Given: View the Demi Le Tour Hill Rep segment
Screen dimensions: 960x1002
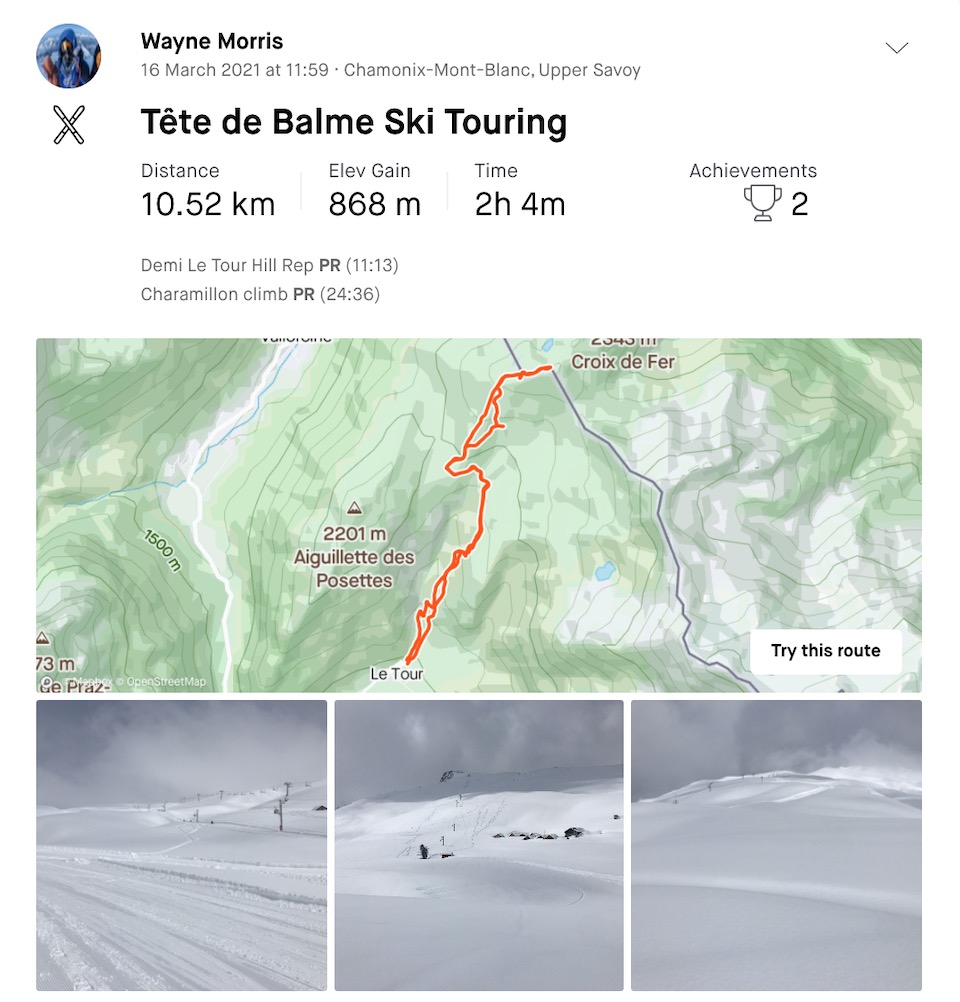Looking at the screenshot, I should pyautogui.click(x=229, y=266).
